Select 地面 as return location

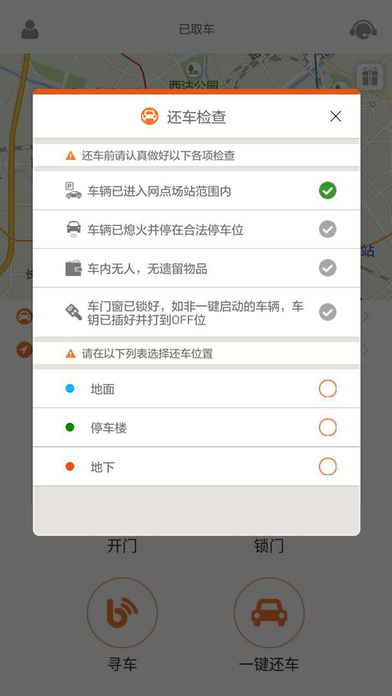coord(328,389)
